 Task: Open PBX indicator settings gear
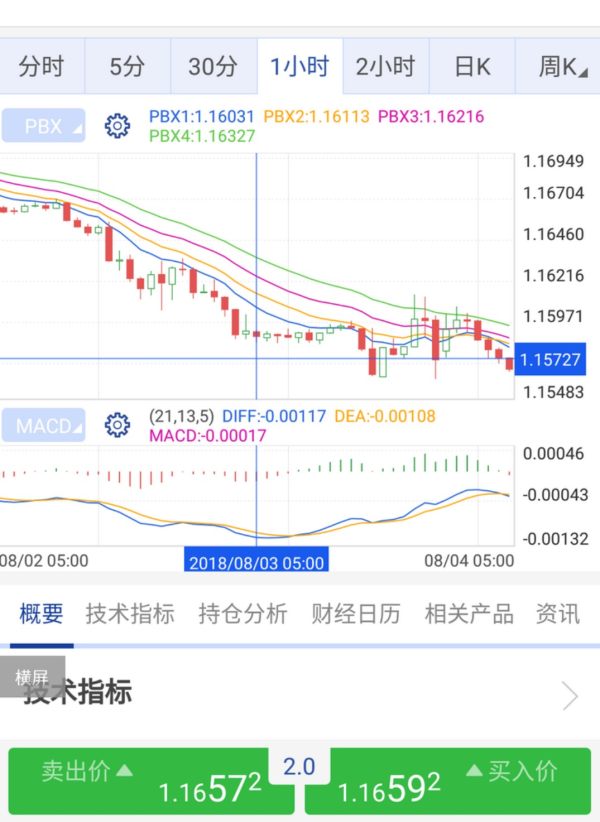117,127
